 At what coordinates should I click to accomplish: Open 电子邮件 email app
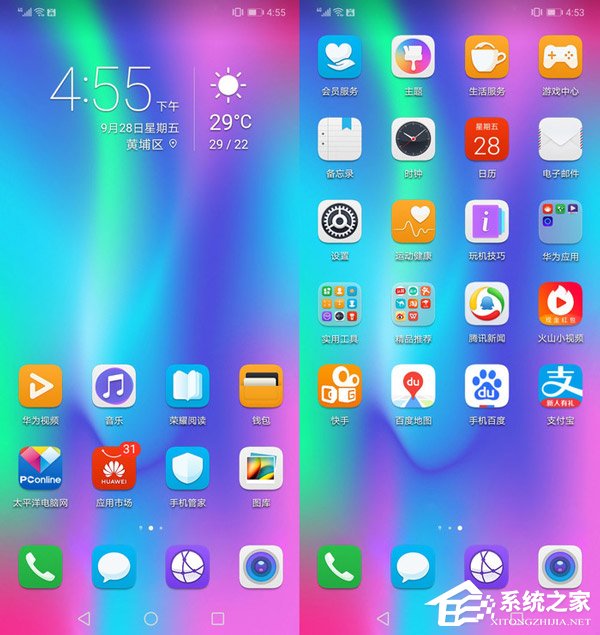click(560, 139)
